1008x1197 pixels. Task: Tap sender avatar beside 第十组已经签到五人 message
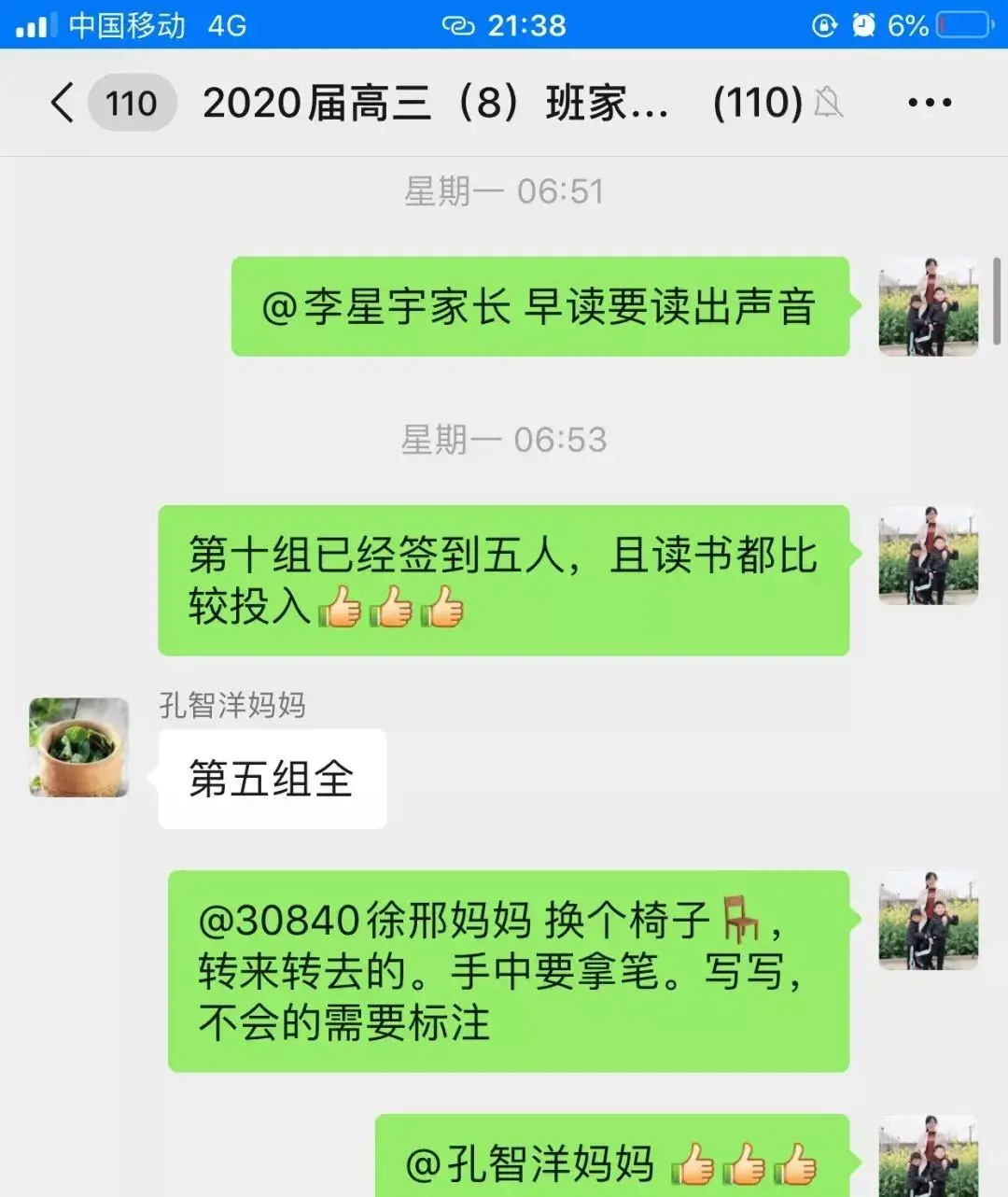(x=928, y=556)
